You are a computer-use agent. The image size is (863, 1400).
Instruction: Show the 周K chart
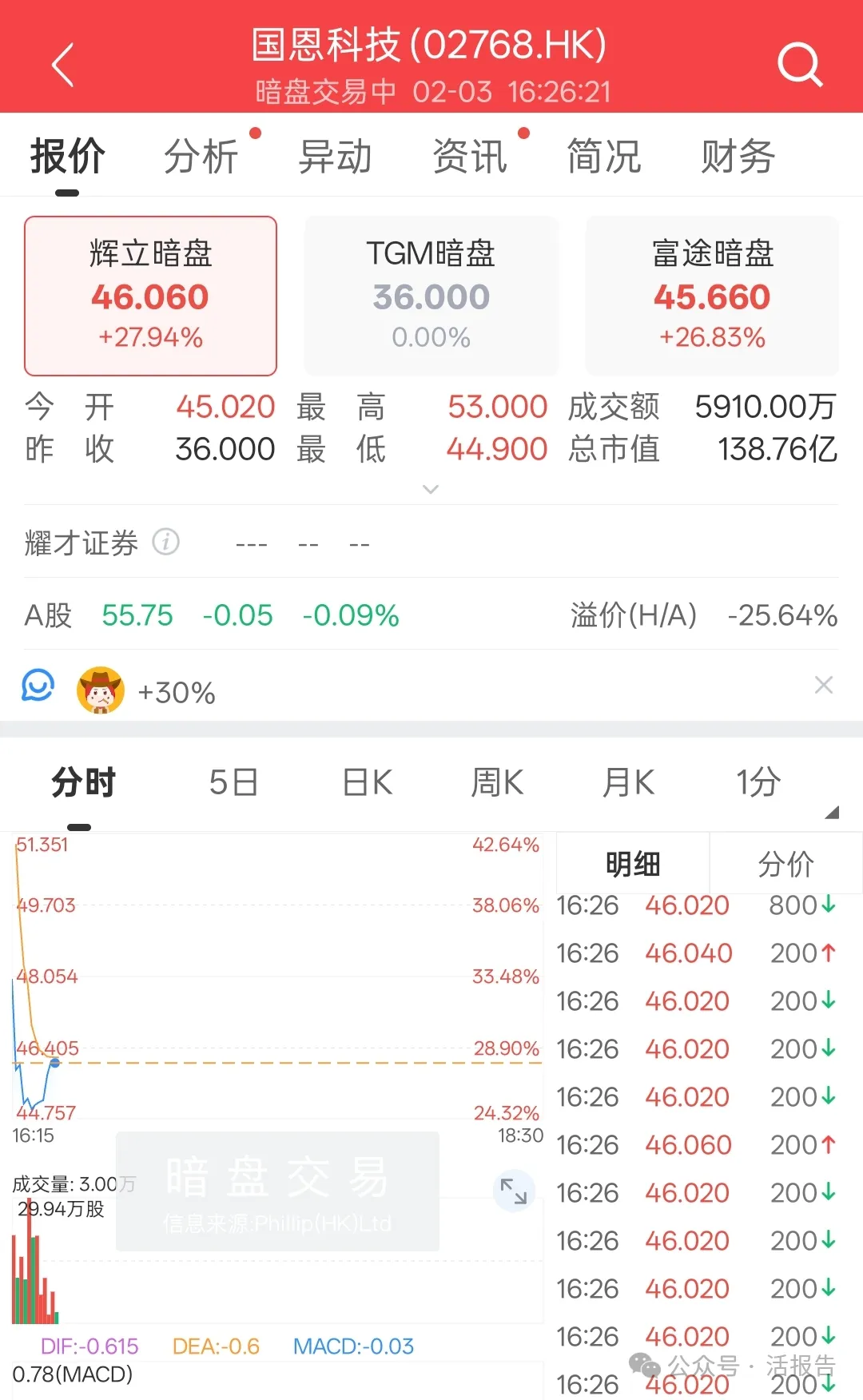pyautogui.click(x=497, y=782)
